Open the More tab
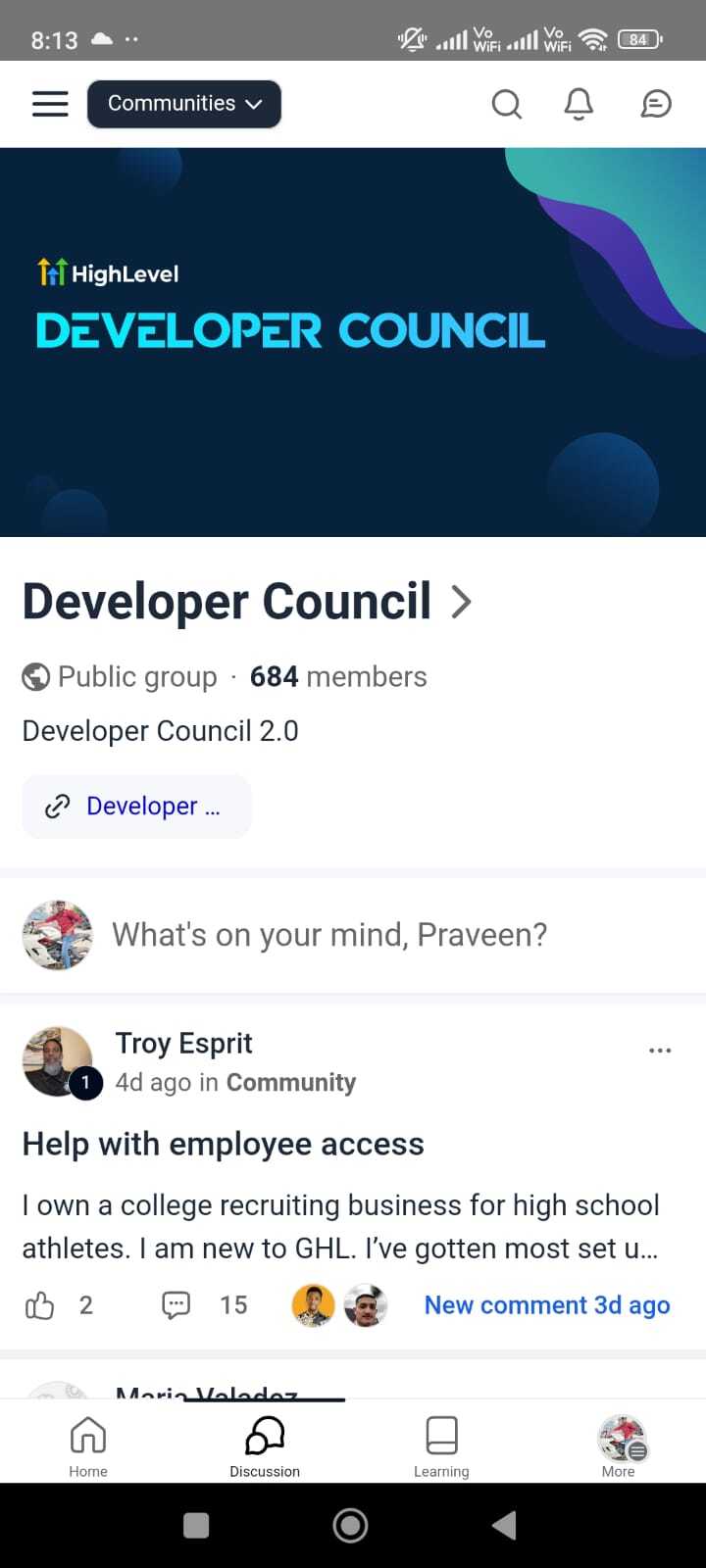Image resolution: width=706 pixels, height=1568 pixels. click(619, 1445)
